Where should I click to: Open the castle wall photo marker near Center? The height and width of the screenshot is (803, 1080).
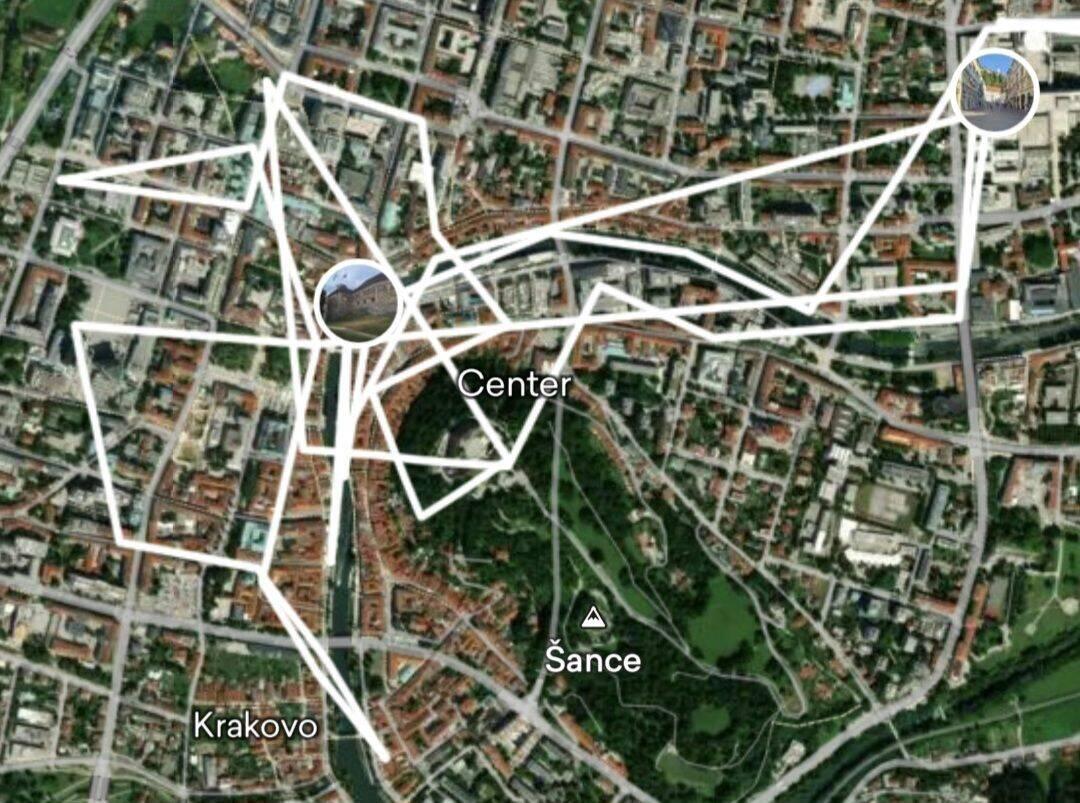point(358,303)
